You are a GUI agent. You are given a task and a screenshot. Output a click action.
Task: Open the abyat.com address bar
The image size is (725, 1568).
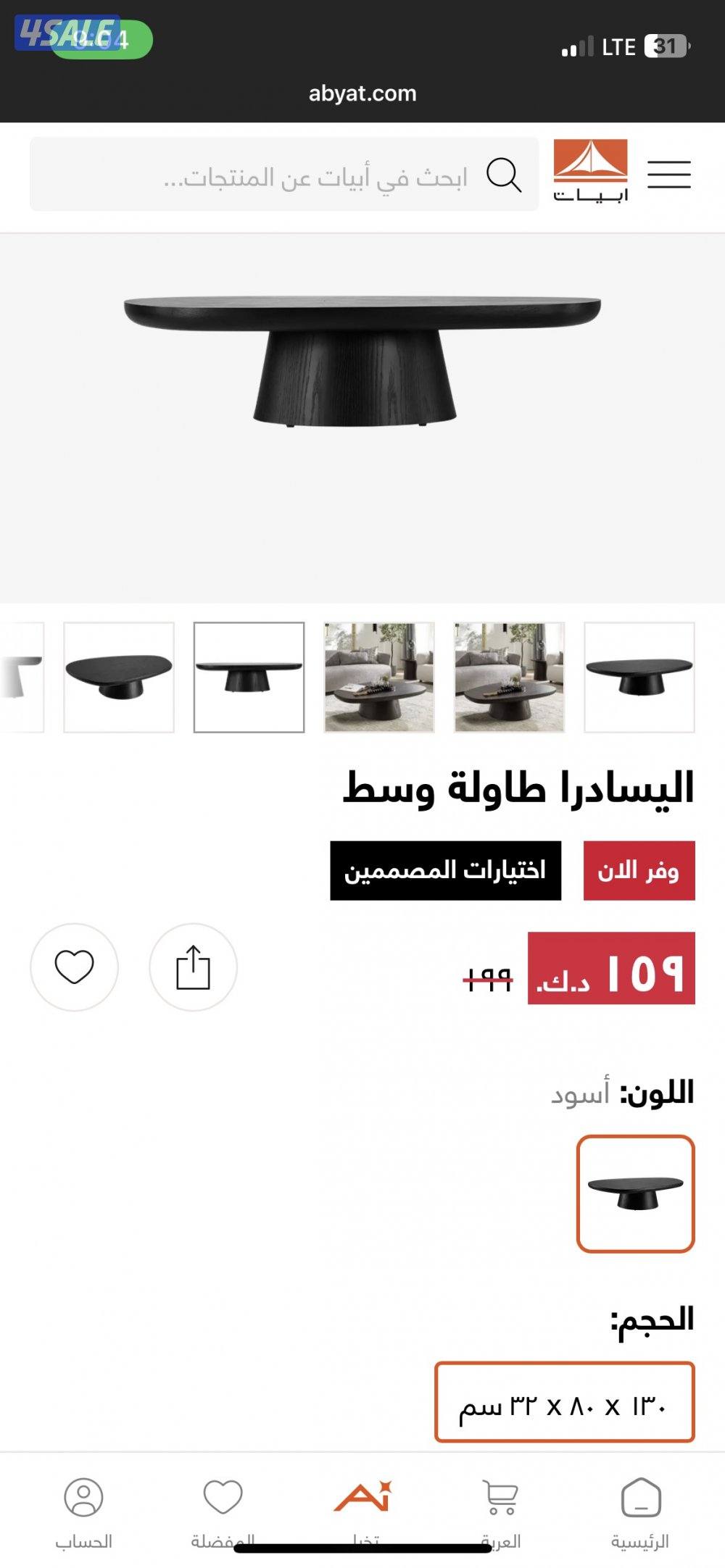[x=362, y=93]
